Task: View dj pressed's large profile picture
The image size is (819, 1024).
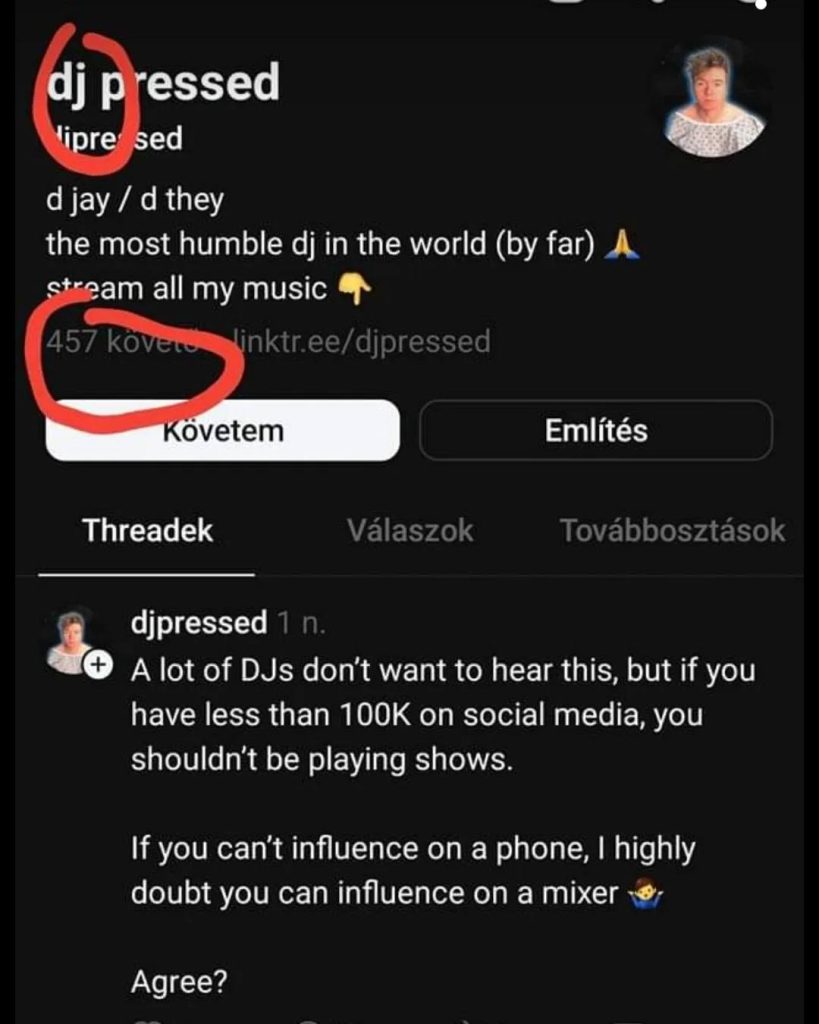Action: click(714, 101)
